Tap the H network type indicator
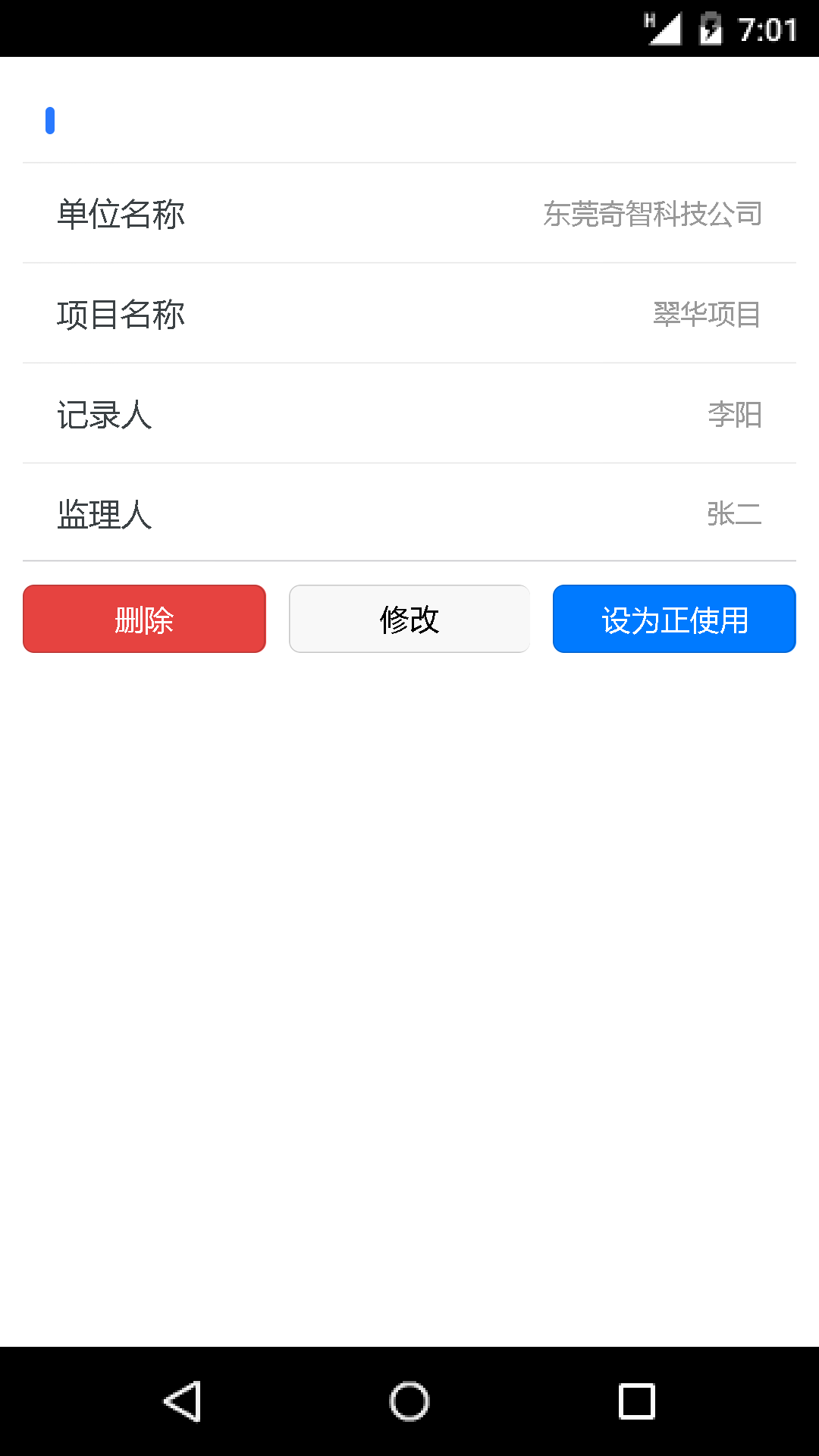This screenshot has height=1456, width=819. click(x=648, y=19)
